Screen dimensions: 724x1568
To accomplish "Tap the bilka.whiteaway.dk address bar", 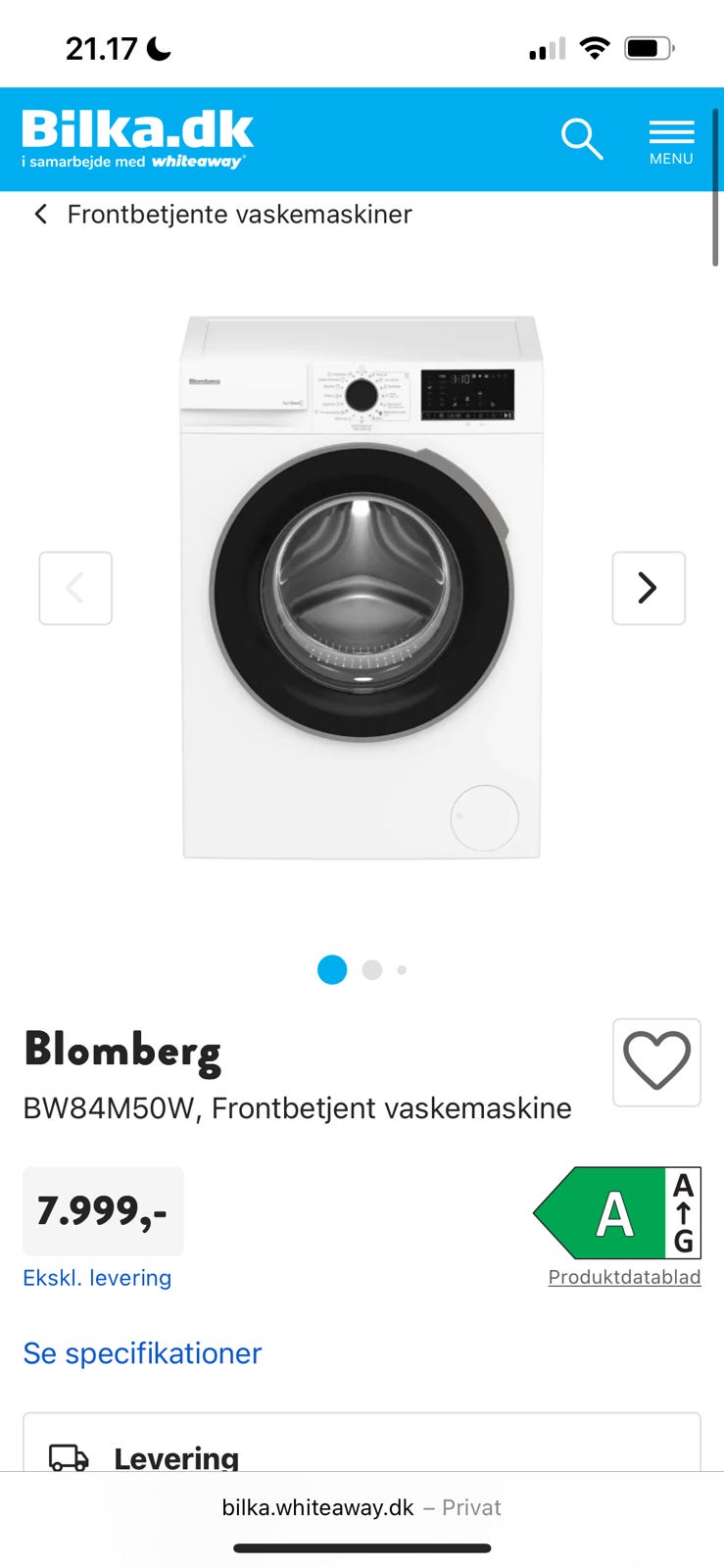I will coord(362,1507).
